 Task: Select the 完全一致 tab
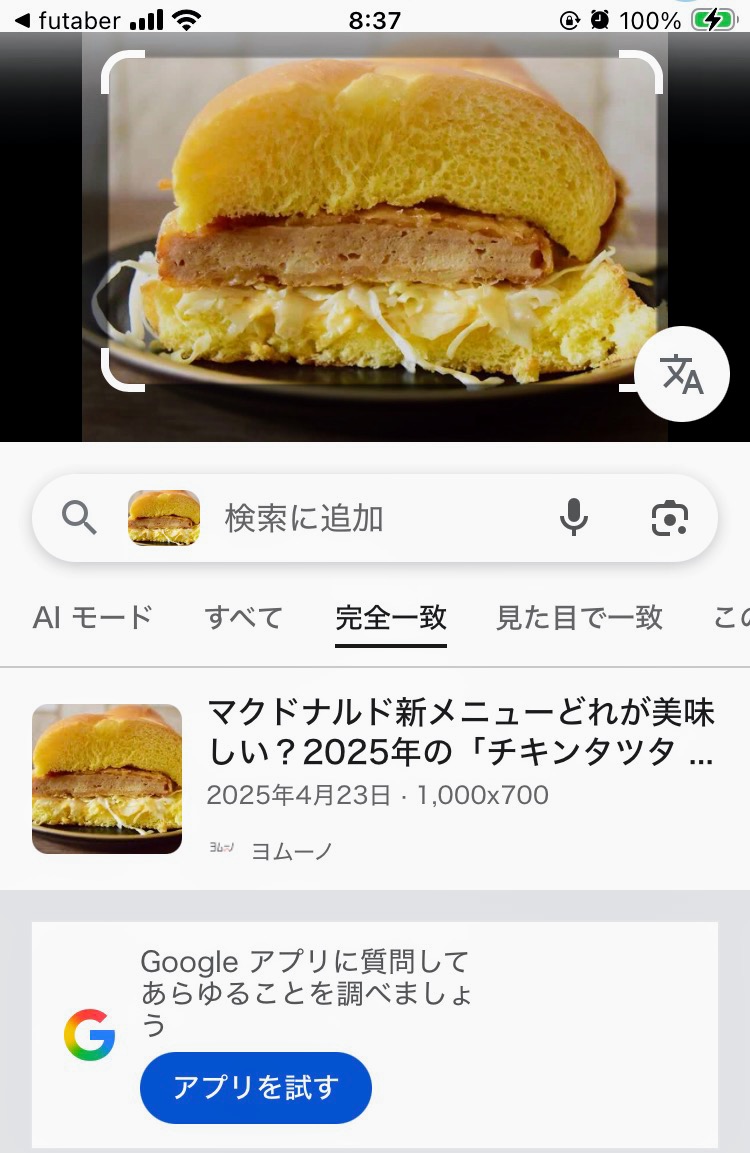(x=391, y=617)
